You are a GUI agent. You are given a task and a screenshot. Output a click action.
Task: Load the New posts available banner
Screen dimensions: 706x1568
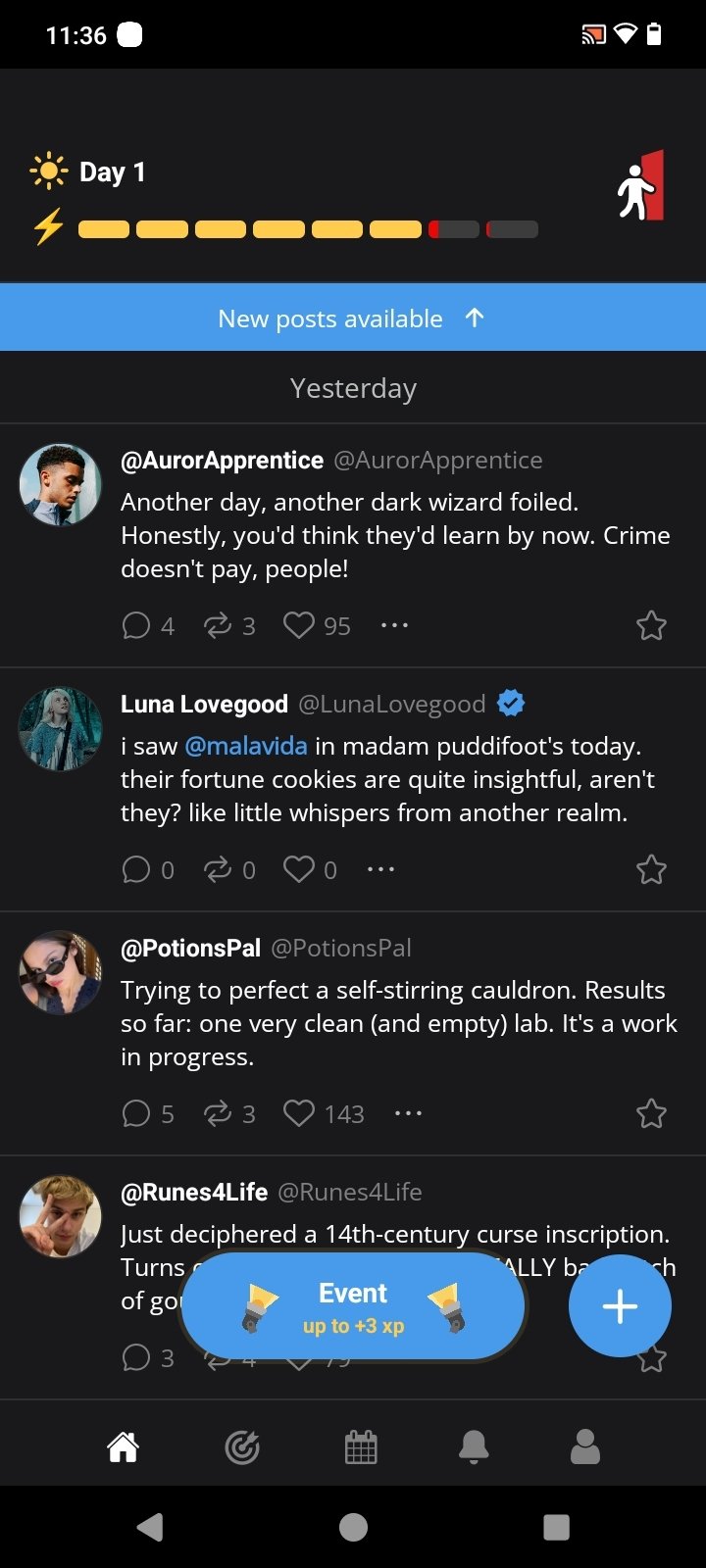click(x=353, y=318)
